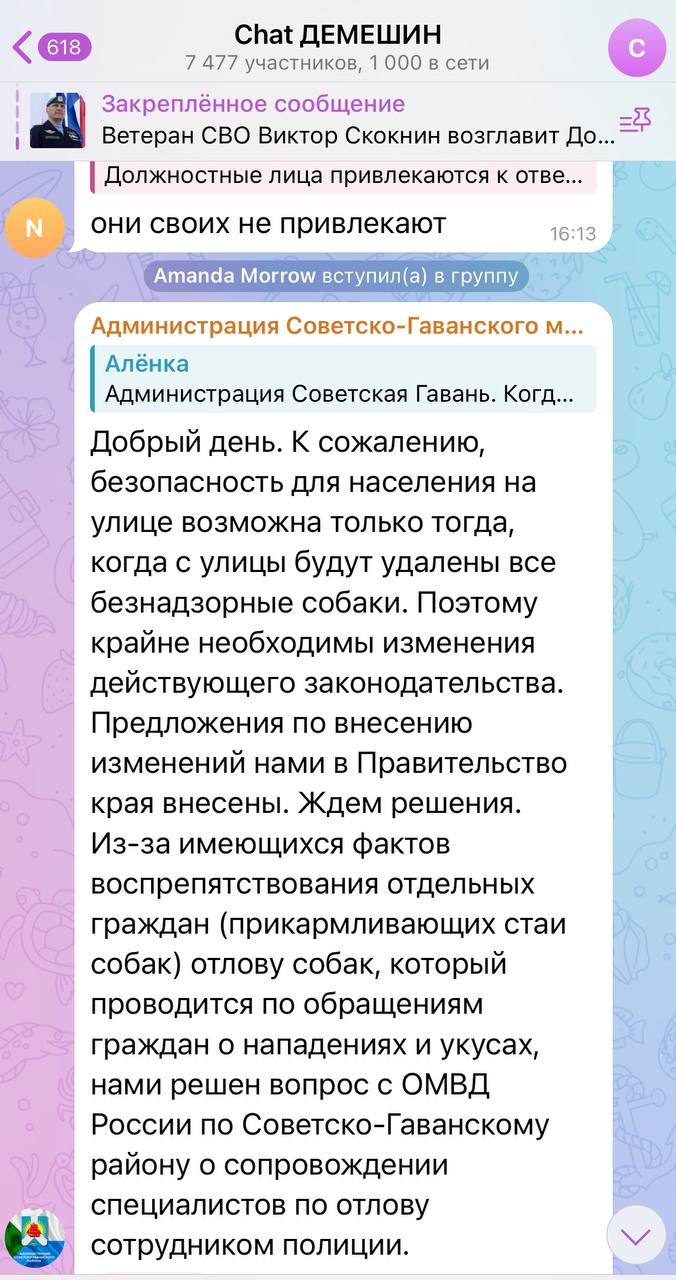Jump to quoted reply from Алёнка

click(342, 379)
